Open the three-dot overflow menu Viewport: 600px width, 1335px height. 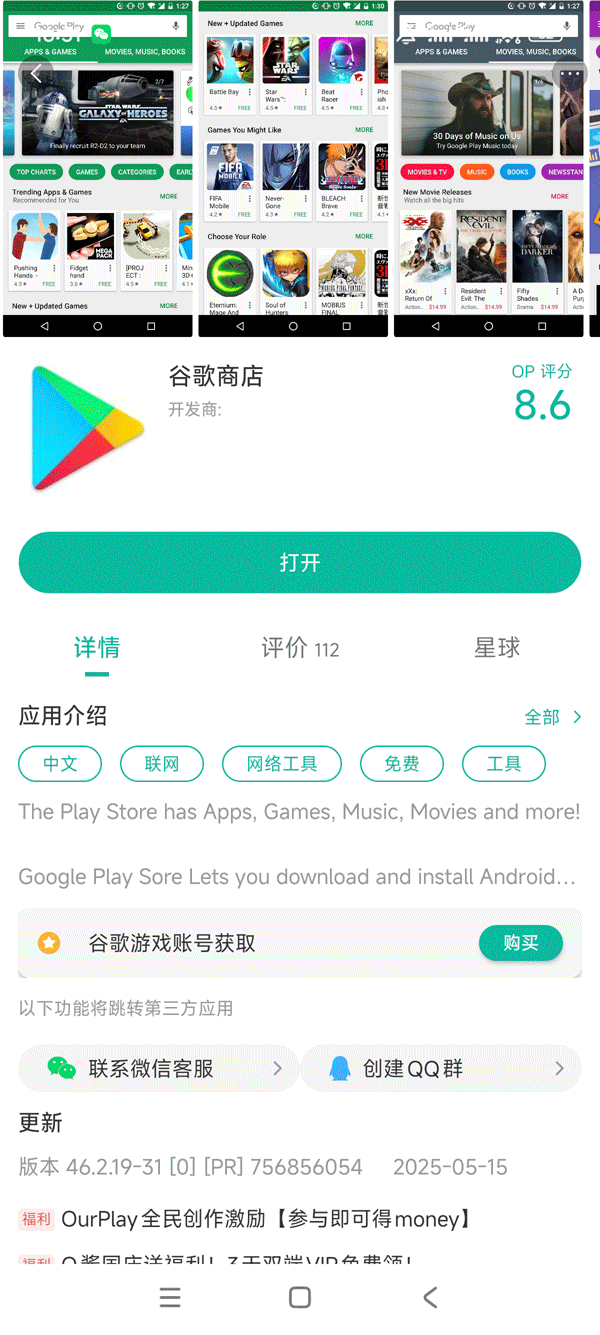tap(570, 74)
